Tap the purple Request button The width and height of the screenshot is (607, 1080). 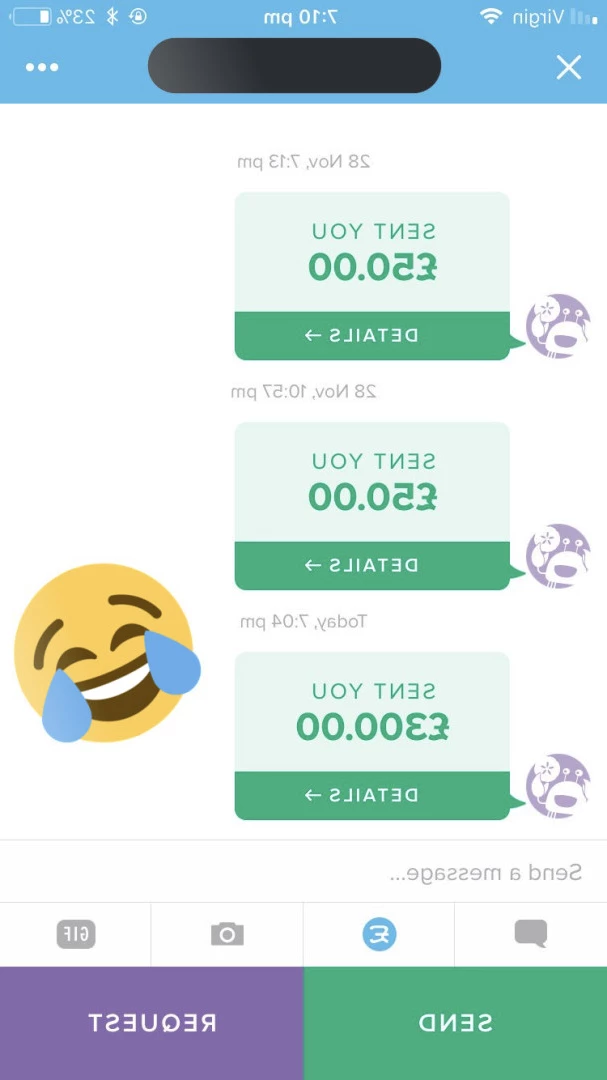pos(152,1024)
